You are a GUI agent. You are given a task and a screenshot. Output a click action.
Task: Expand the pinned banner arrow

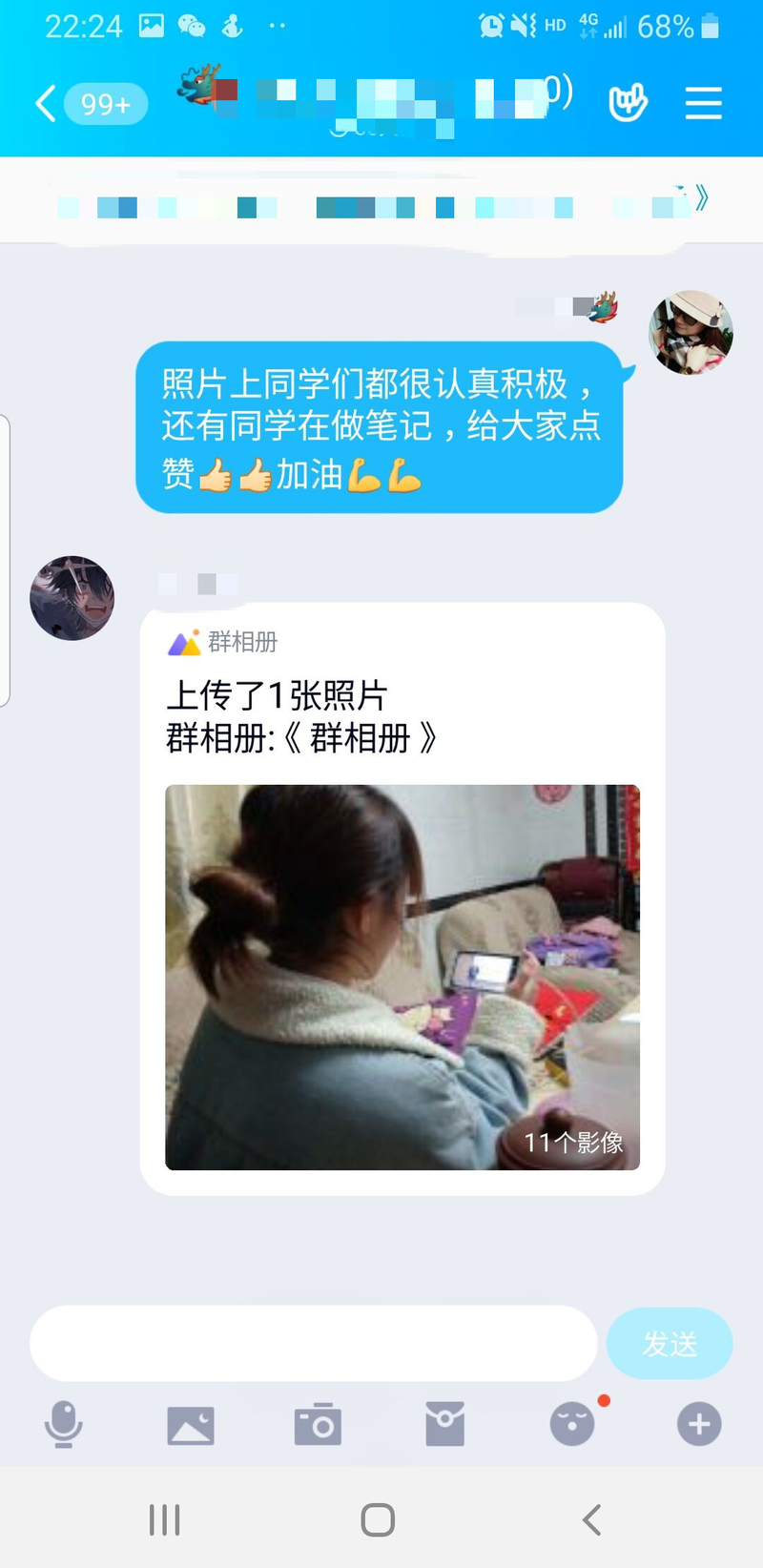(700, 198)
